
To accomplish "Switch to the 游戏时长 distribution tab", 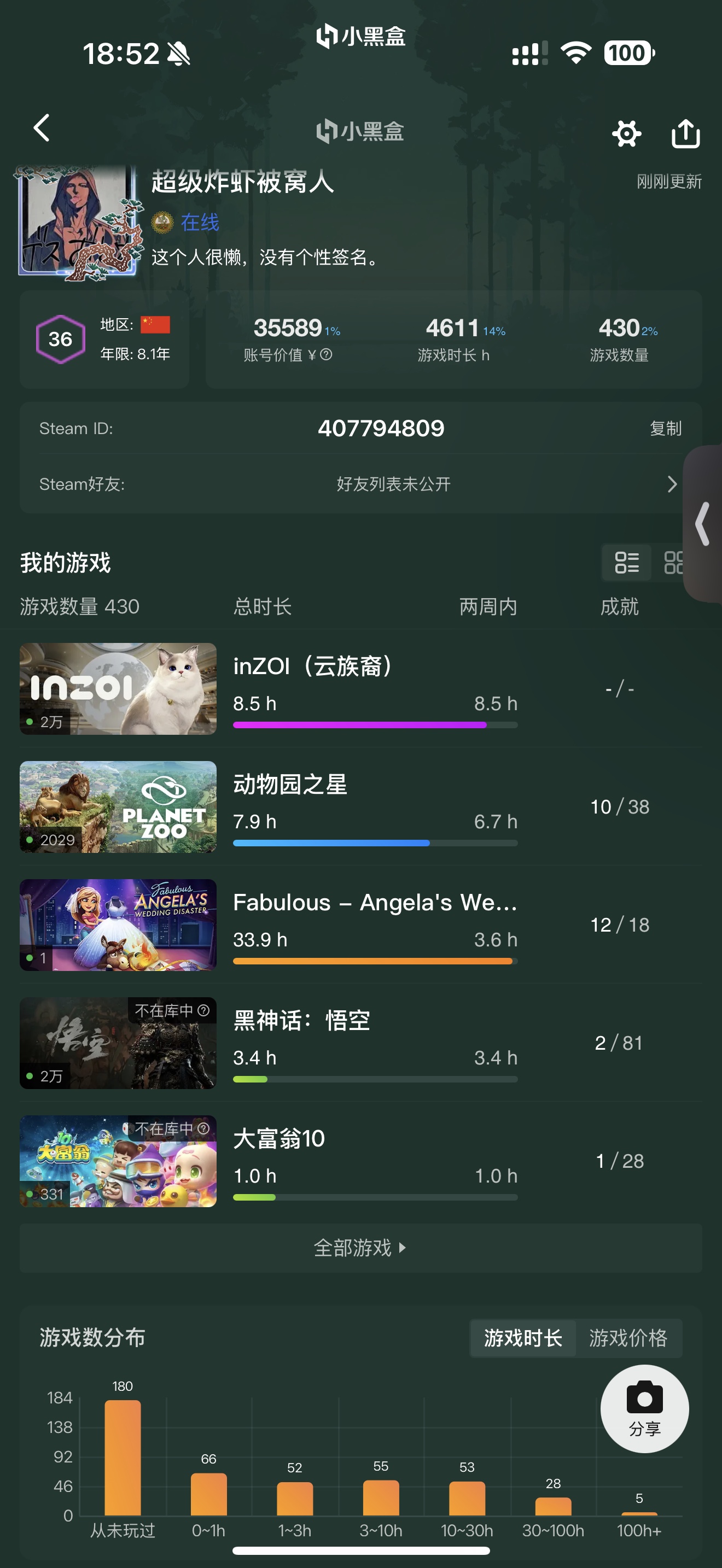I will point(523,1338).
